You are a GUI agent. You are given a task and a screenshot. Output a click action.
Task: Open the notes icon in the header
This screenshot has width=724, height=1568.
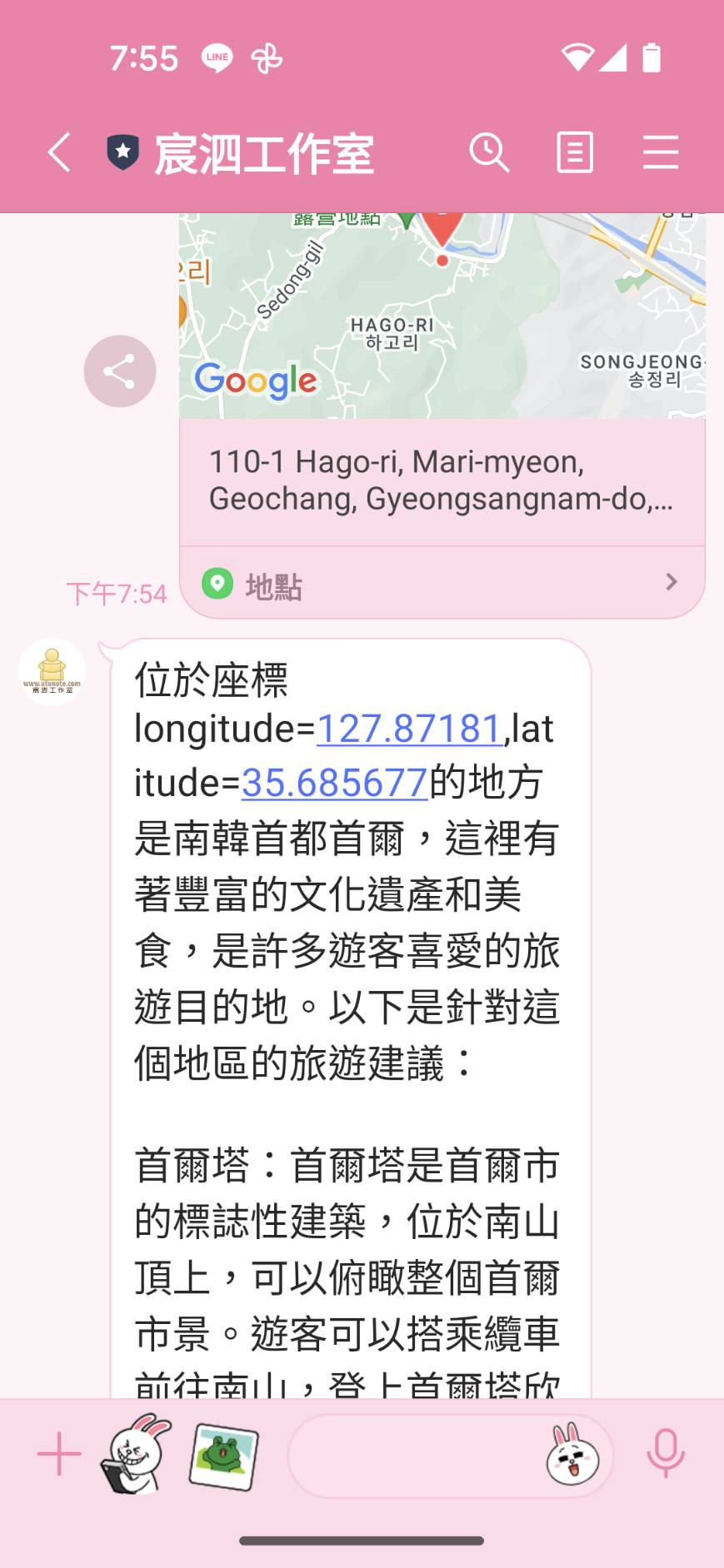click(575, 153)
